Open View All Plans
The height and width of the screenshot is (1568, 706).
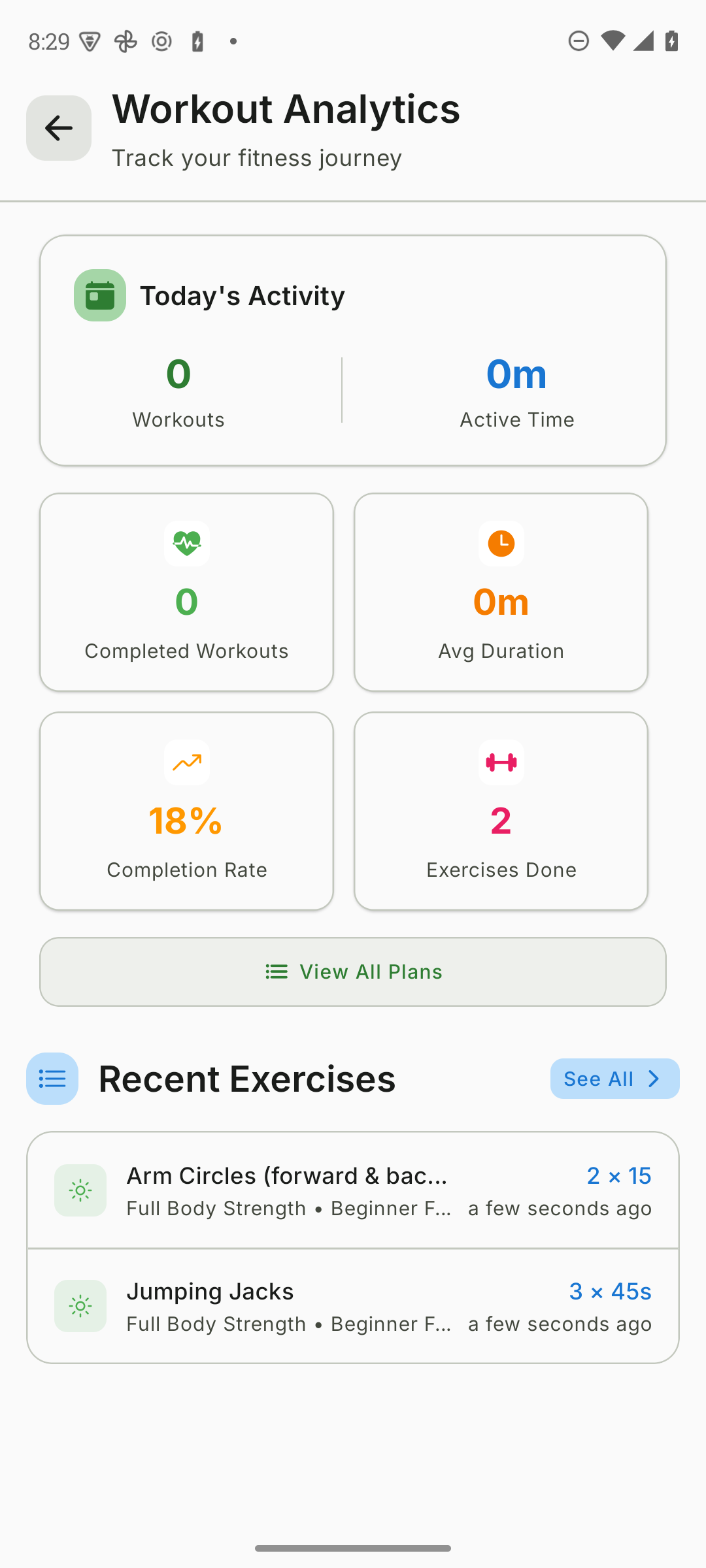(x=353, y=972)
